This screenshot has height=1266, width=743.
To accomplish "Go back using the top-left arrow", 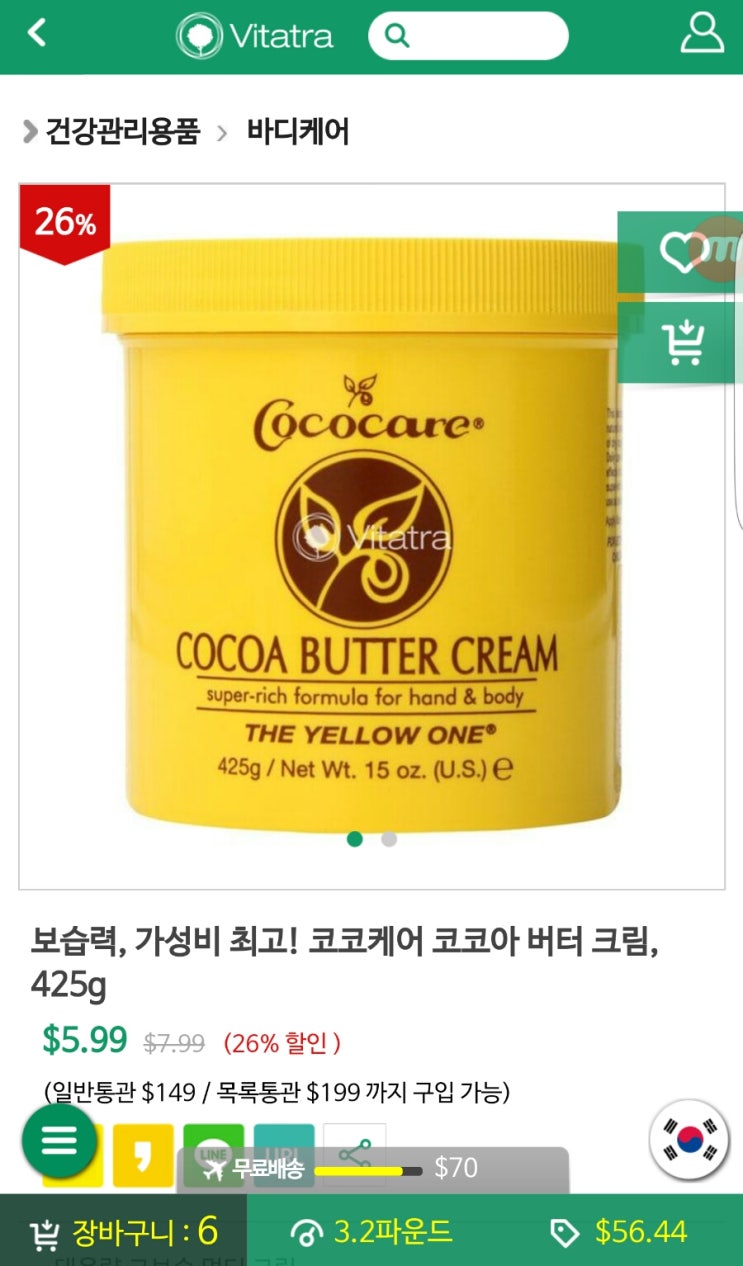I will 37,33.
